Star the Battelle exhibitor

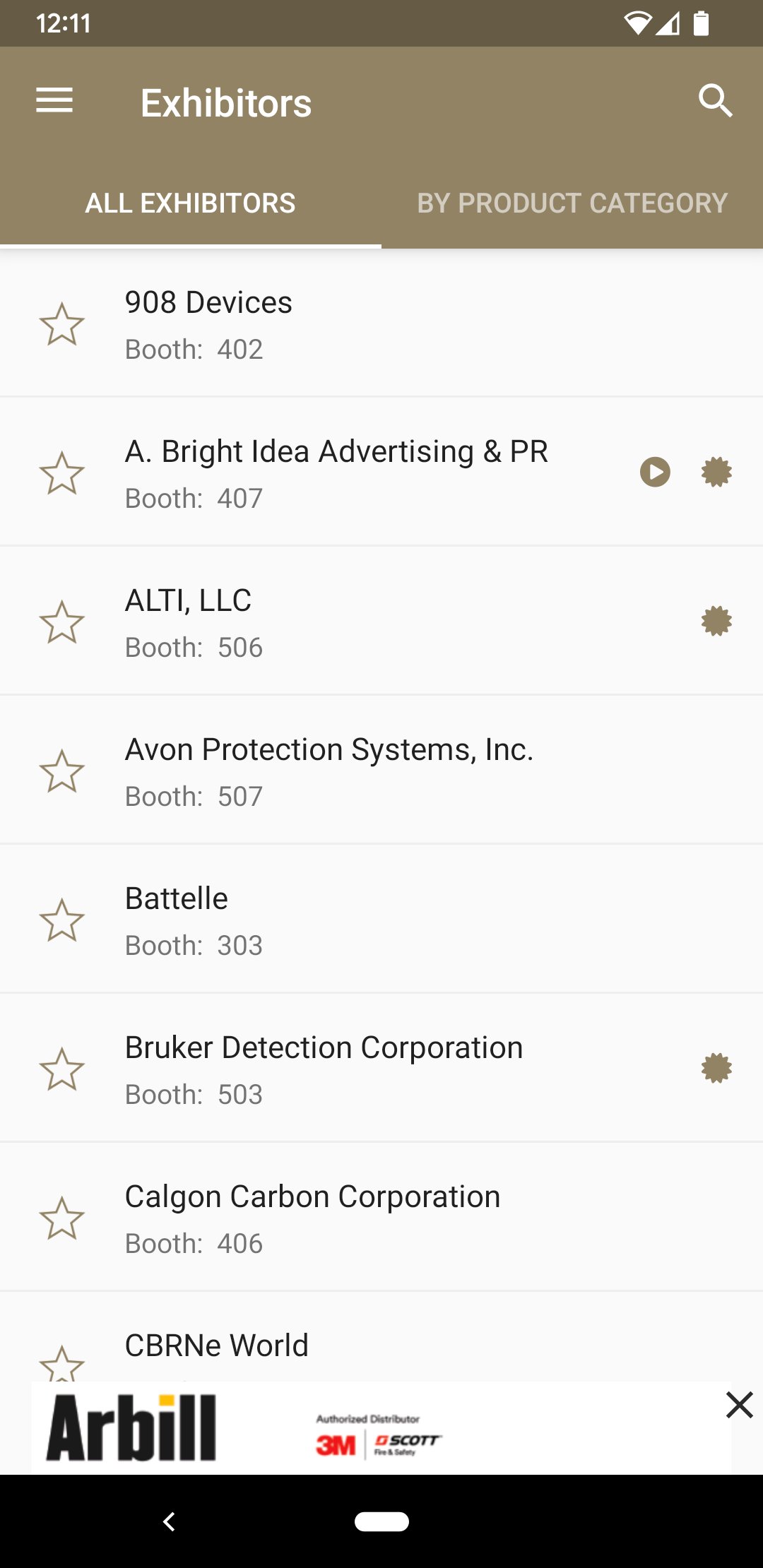(62, 920)
